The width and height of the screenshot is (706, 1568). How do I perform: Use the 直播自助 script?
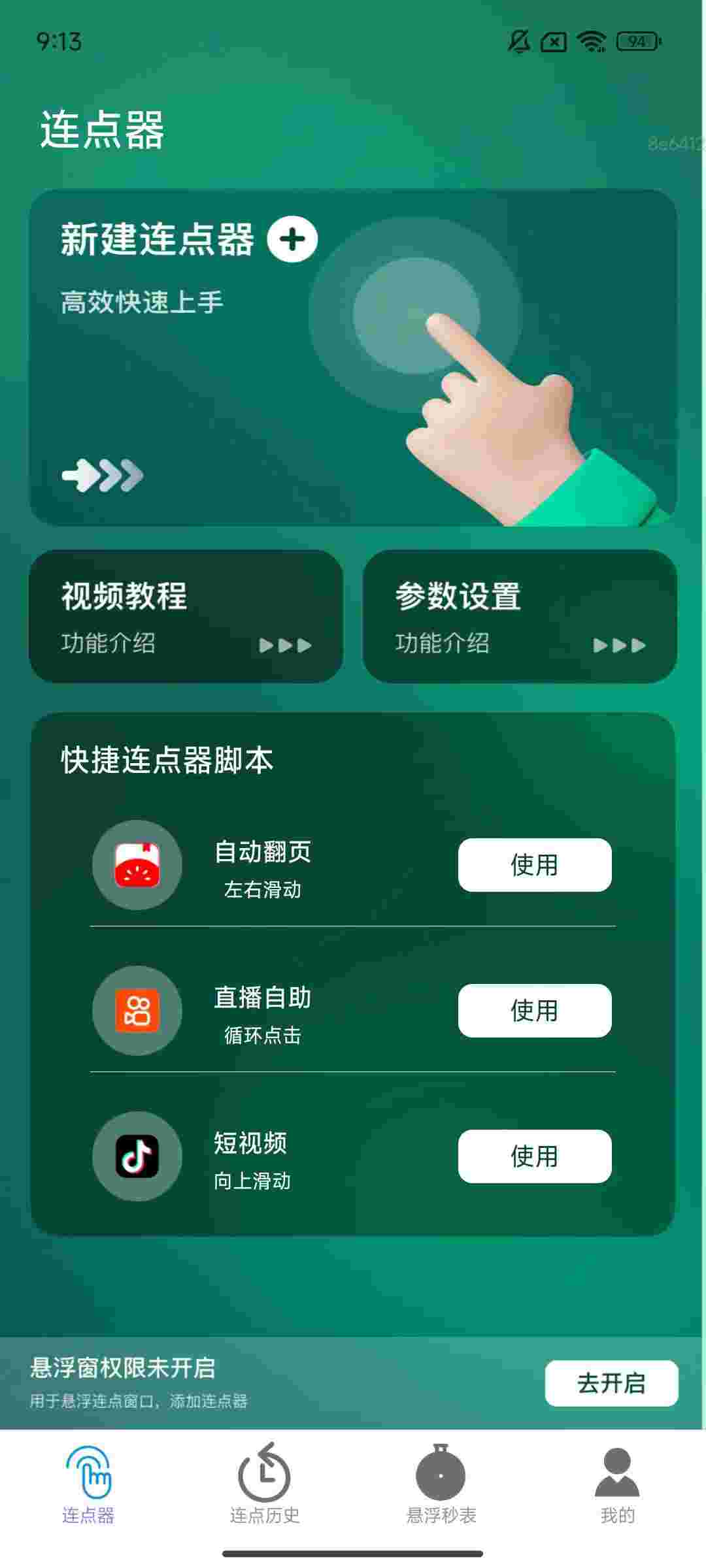coord(534,1011)
